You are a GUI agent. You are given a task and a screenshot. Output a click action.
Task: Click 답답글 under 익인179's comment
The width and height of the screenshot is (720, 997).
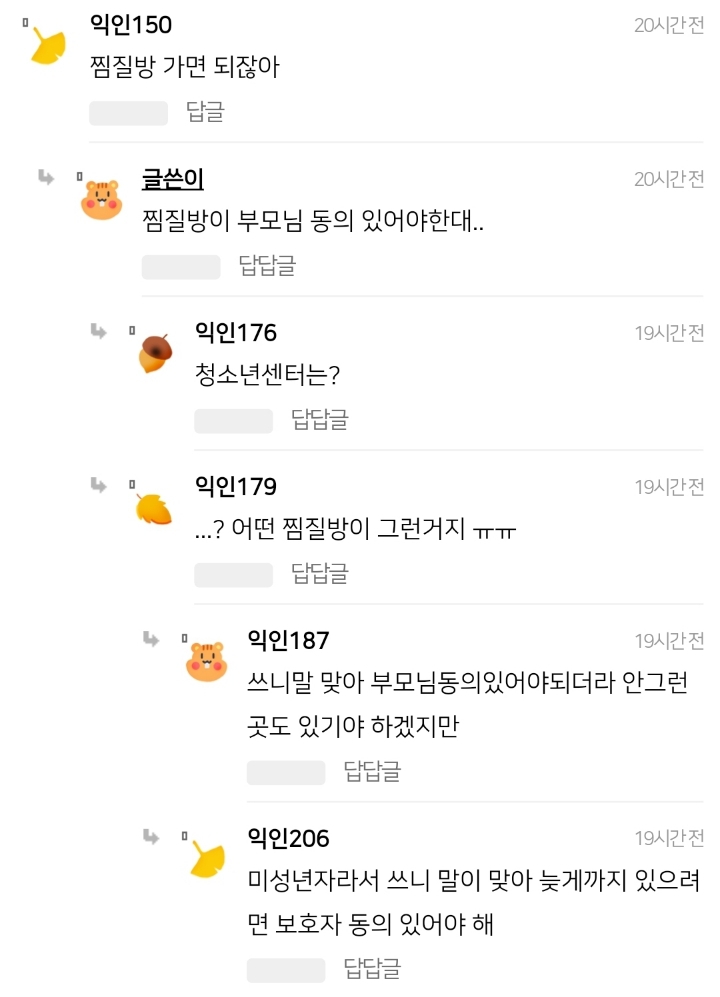coord(322,577)
